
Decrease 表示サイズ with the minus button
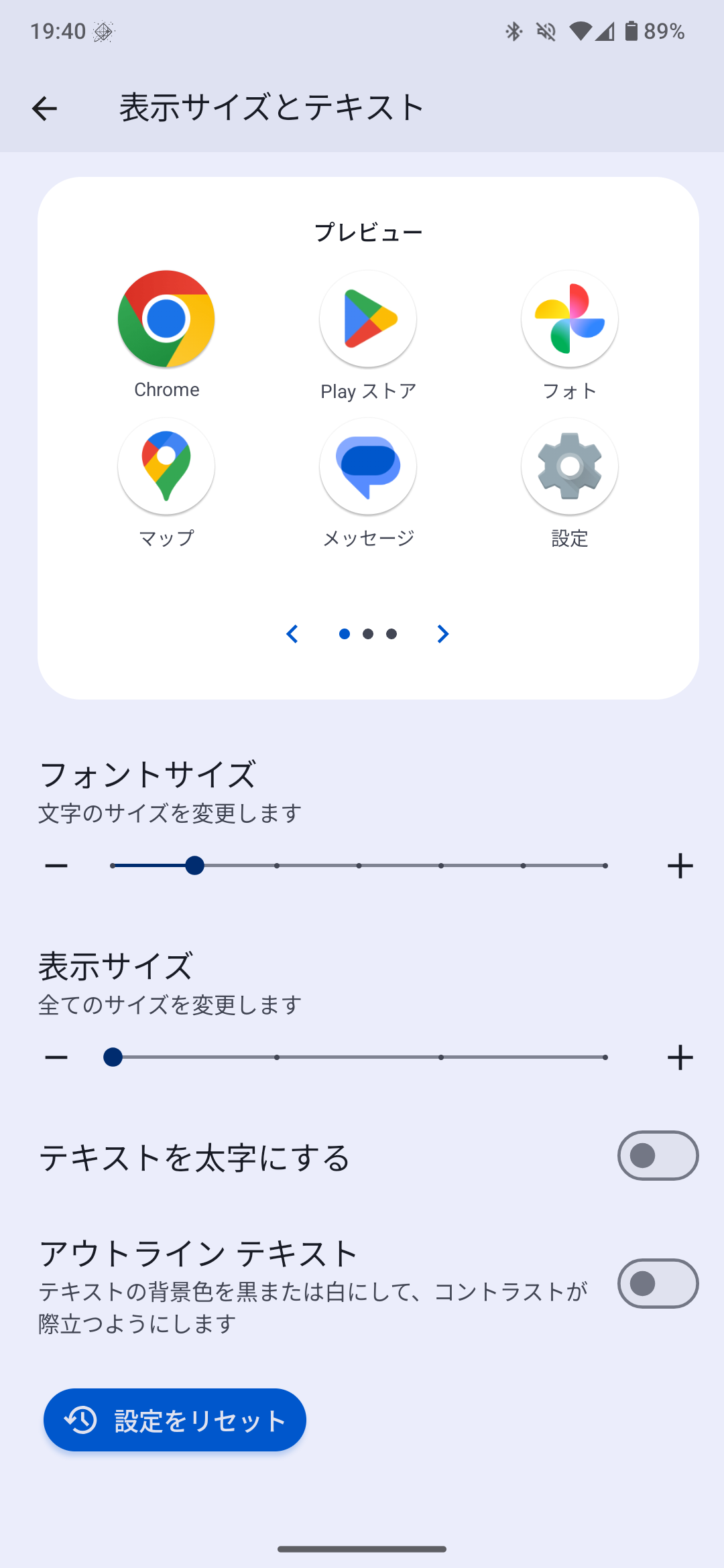pos(56,1057)
